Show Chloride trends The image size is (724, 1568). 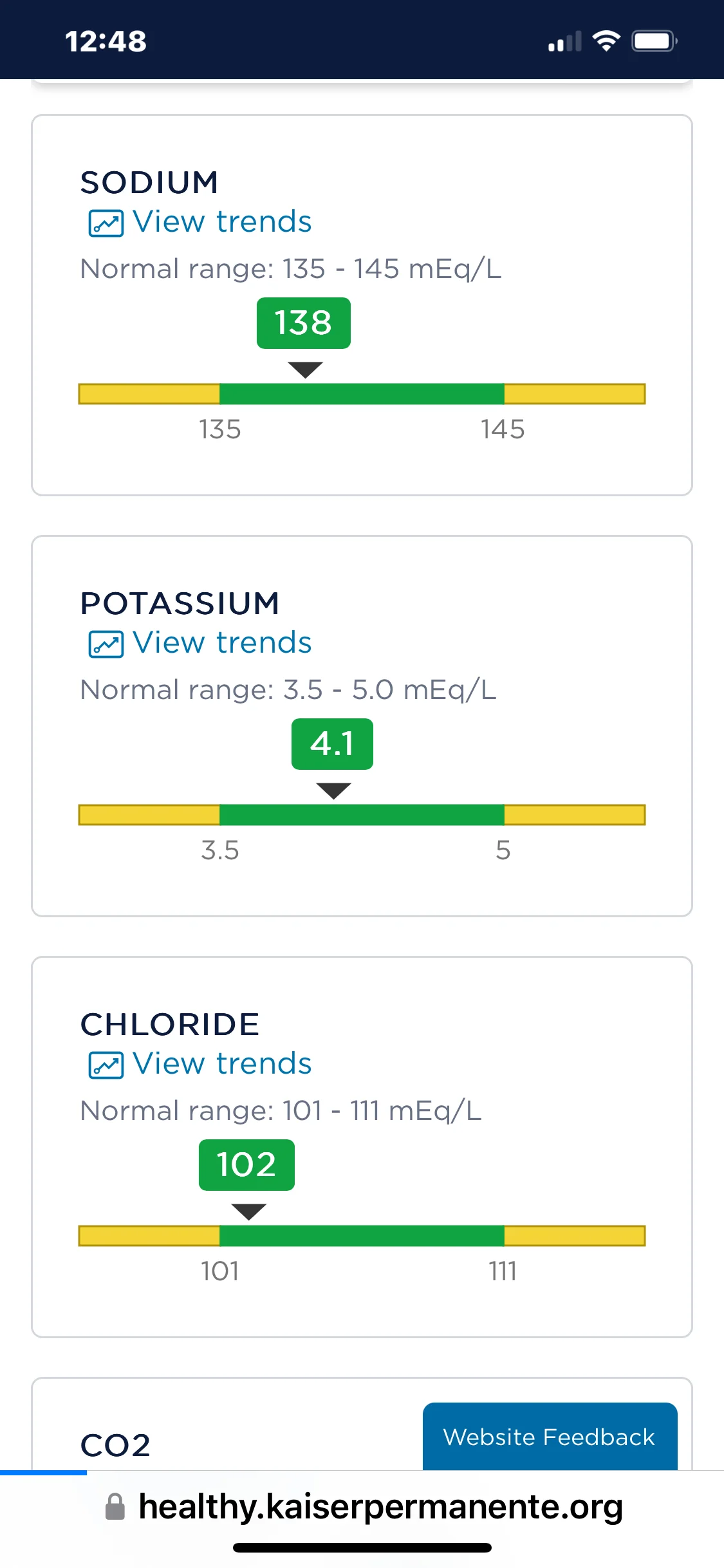click(200, 1065)
